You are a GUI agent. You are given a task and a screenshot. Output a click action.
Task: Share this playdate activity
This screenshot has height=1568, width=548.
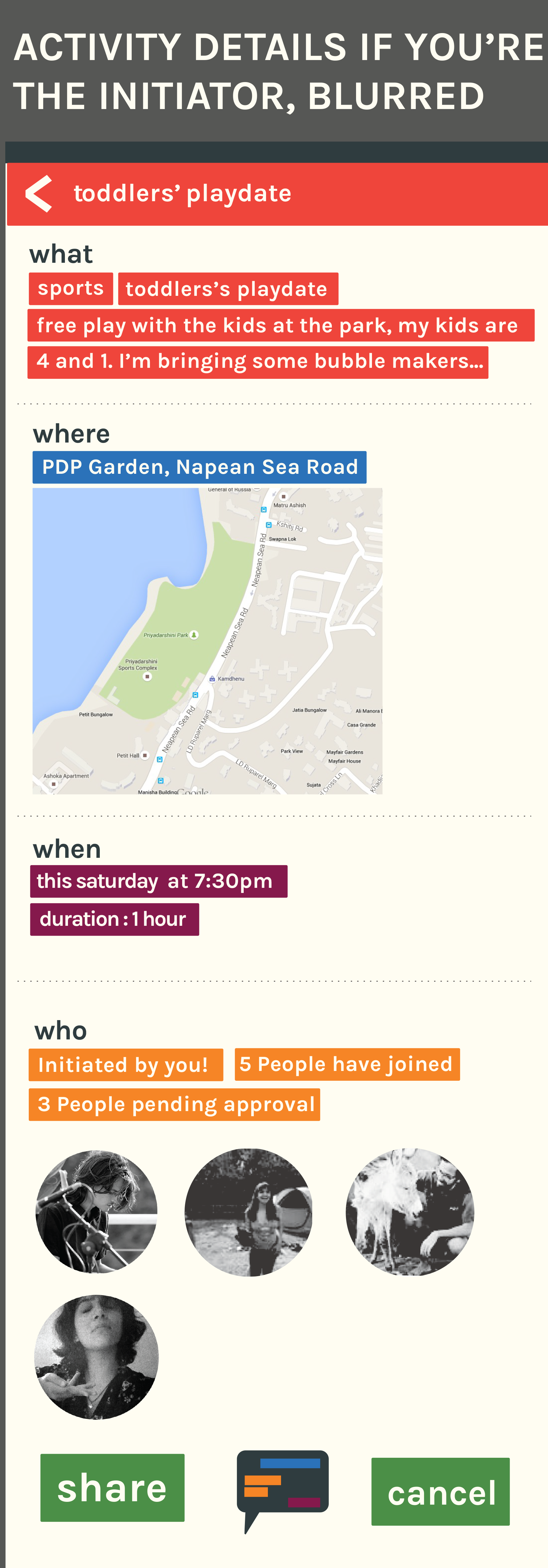coord(113,1487)
